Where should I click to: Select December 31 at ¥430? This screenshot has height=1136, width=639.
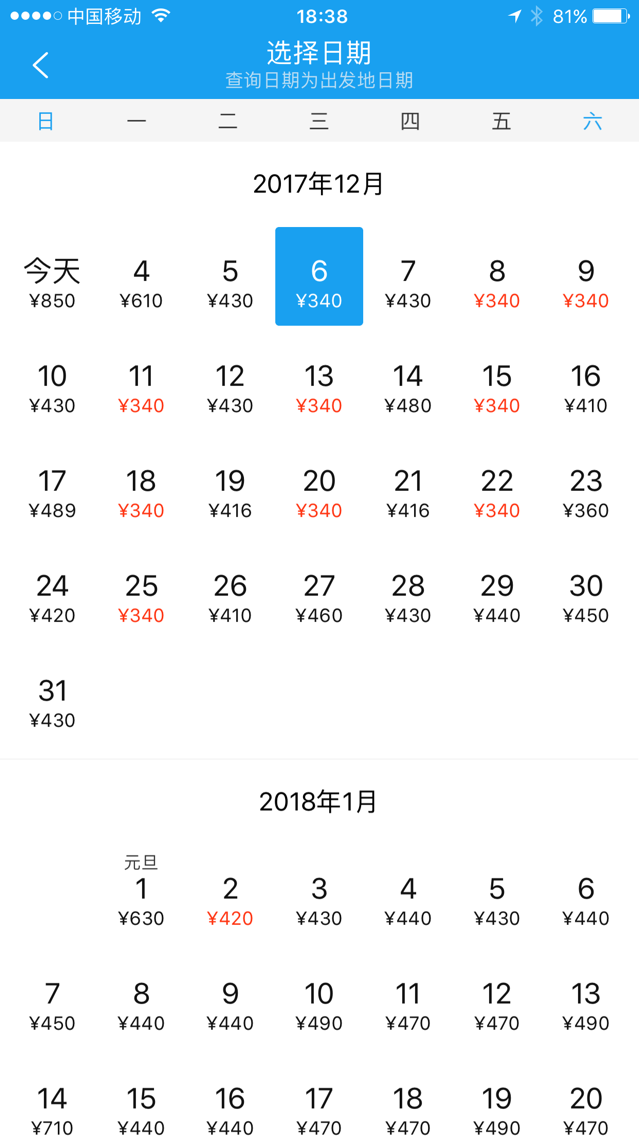[x=52, y=703]
